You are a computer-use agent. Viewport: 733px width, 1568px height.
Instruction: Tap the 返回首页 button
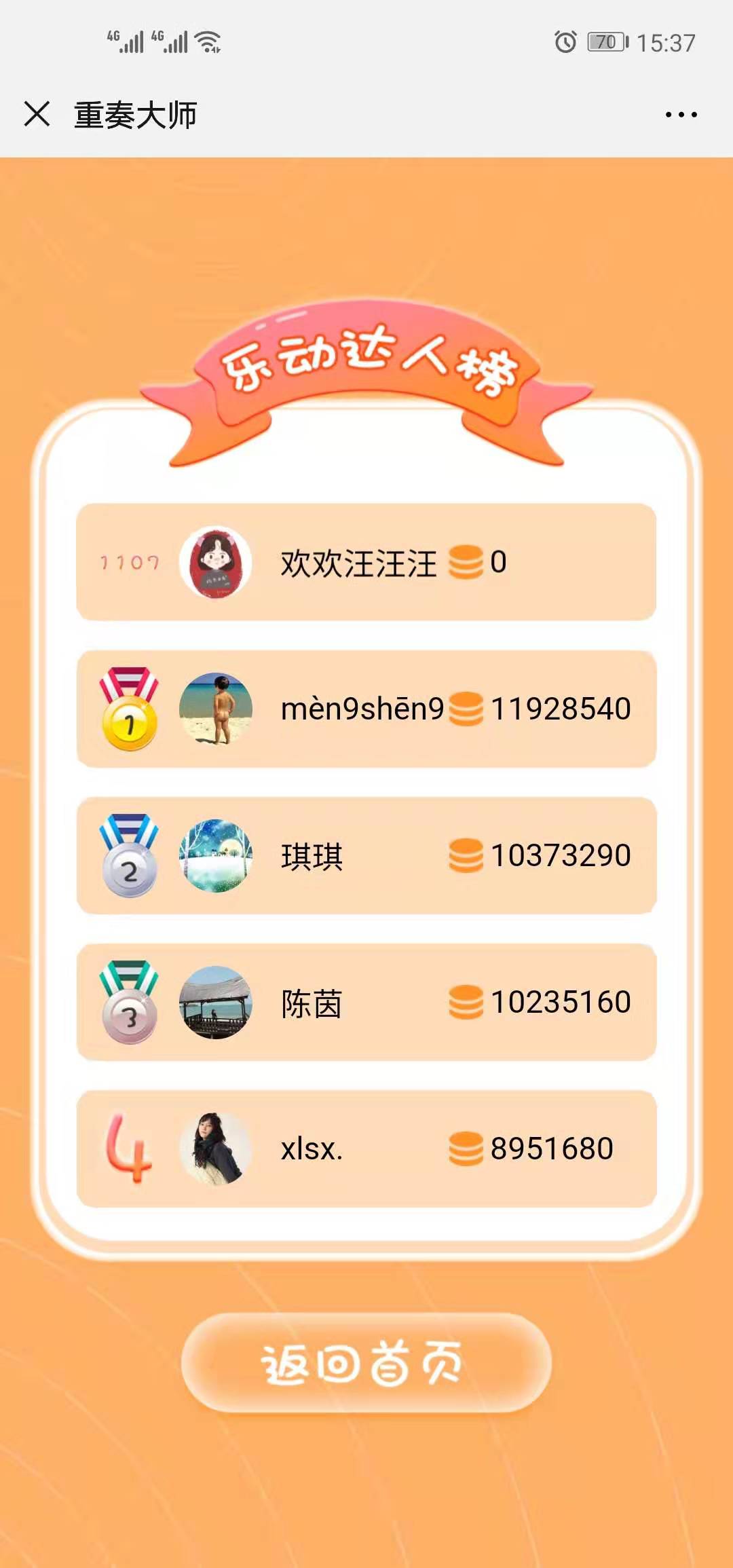point(366,1363)
